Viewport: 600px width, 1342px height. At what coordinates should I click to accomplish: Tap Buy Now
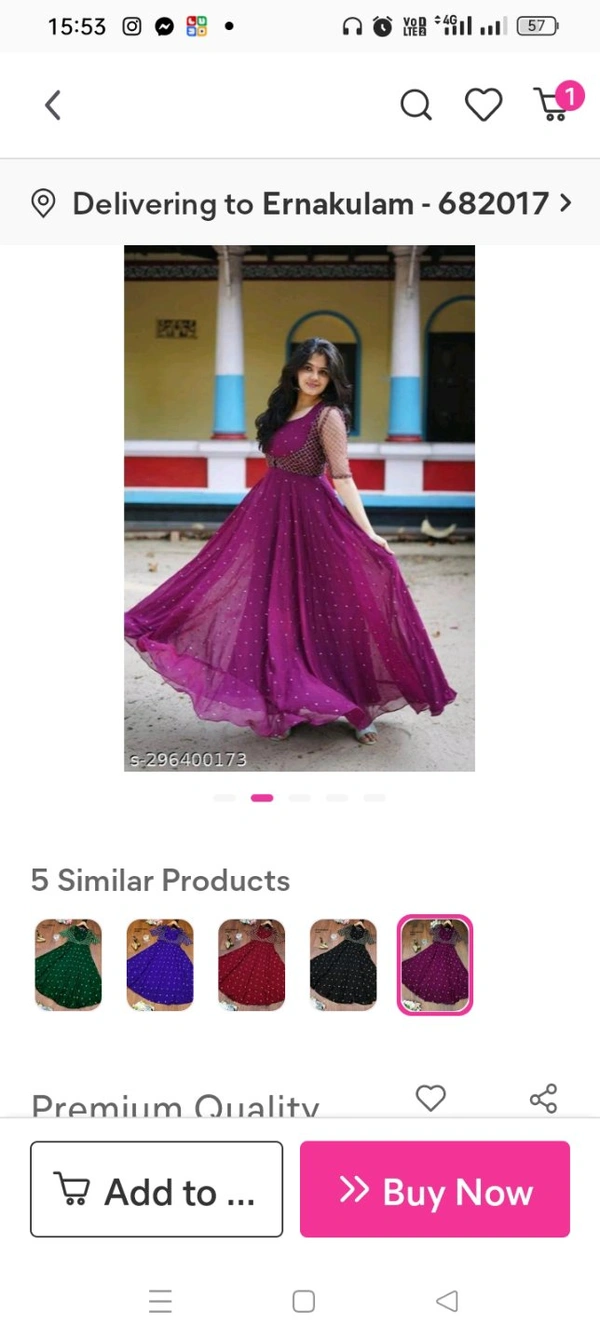(435, 1190)
